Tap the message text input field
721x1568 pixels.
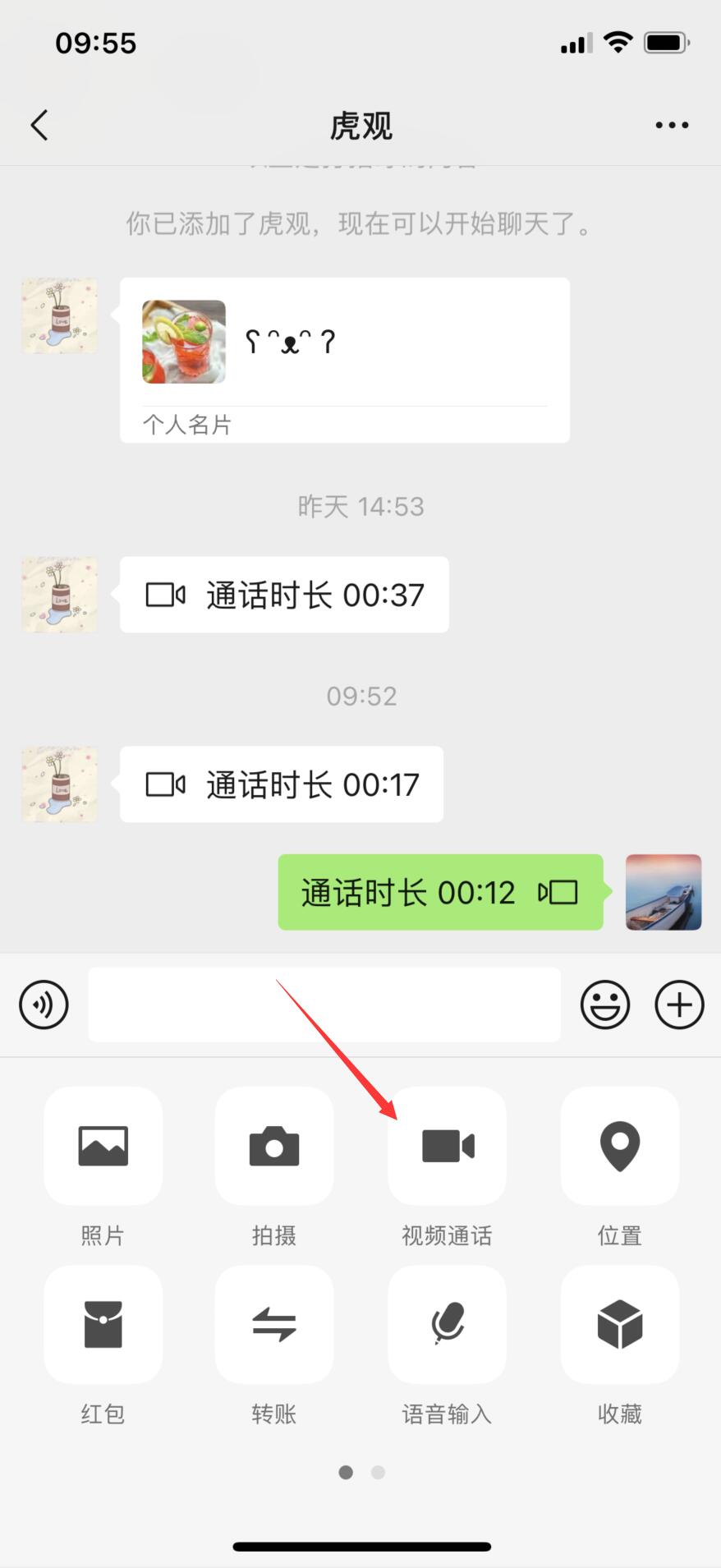[324, 1004]
